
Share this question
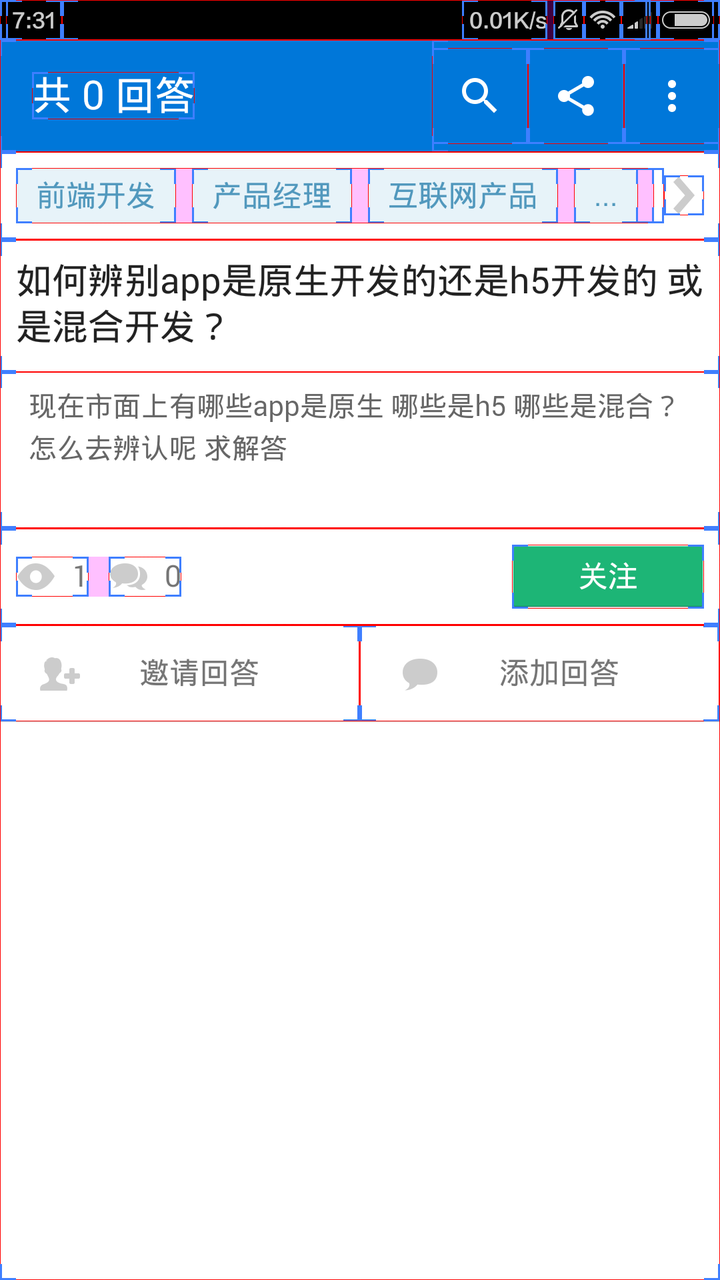pos(576,96)
